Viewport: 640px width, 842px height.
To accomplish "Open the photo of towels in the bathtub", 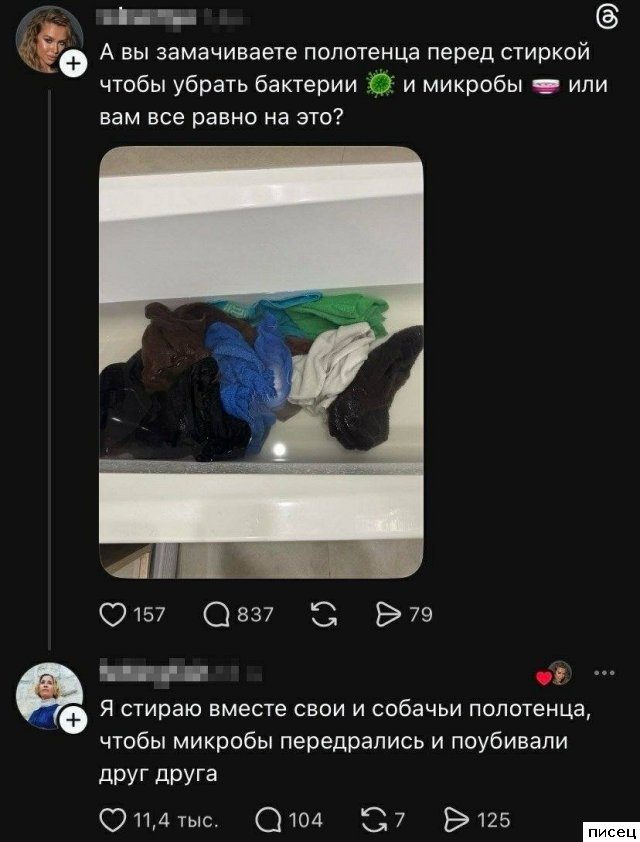I will point(261,361).
